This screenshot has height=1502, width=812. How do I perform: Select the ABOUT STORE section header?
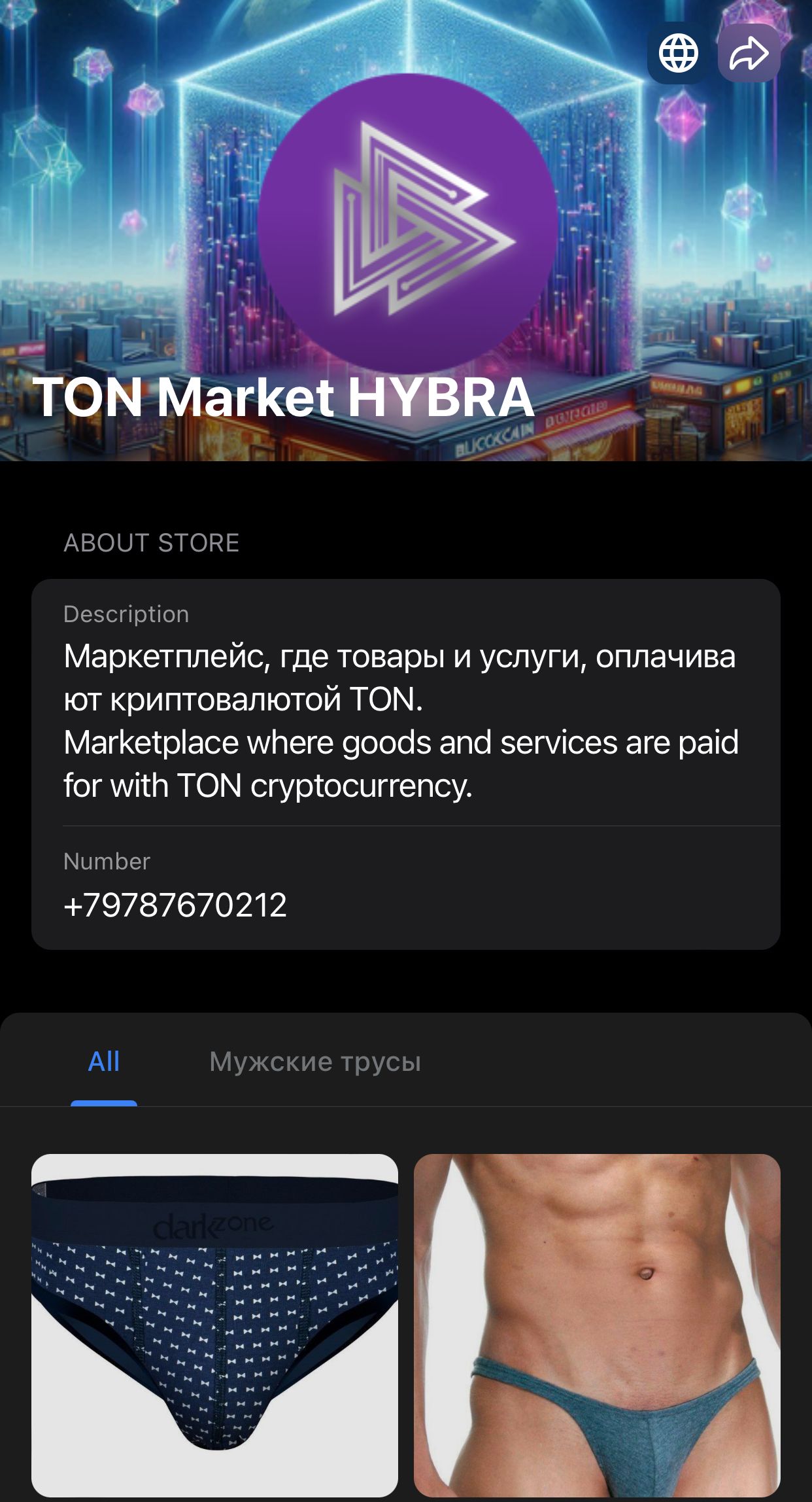click(150, 542)
